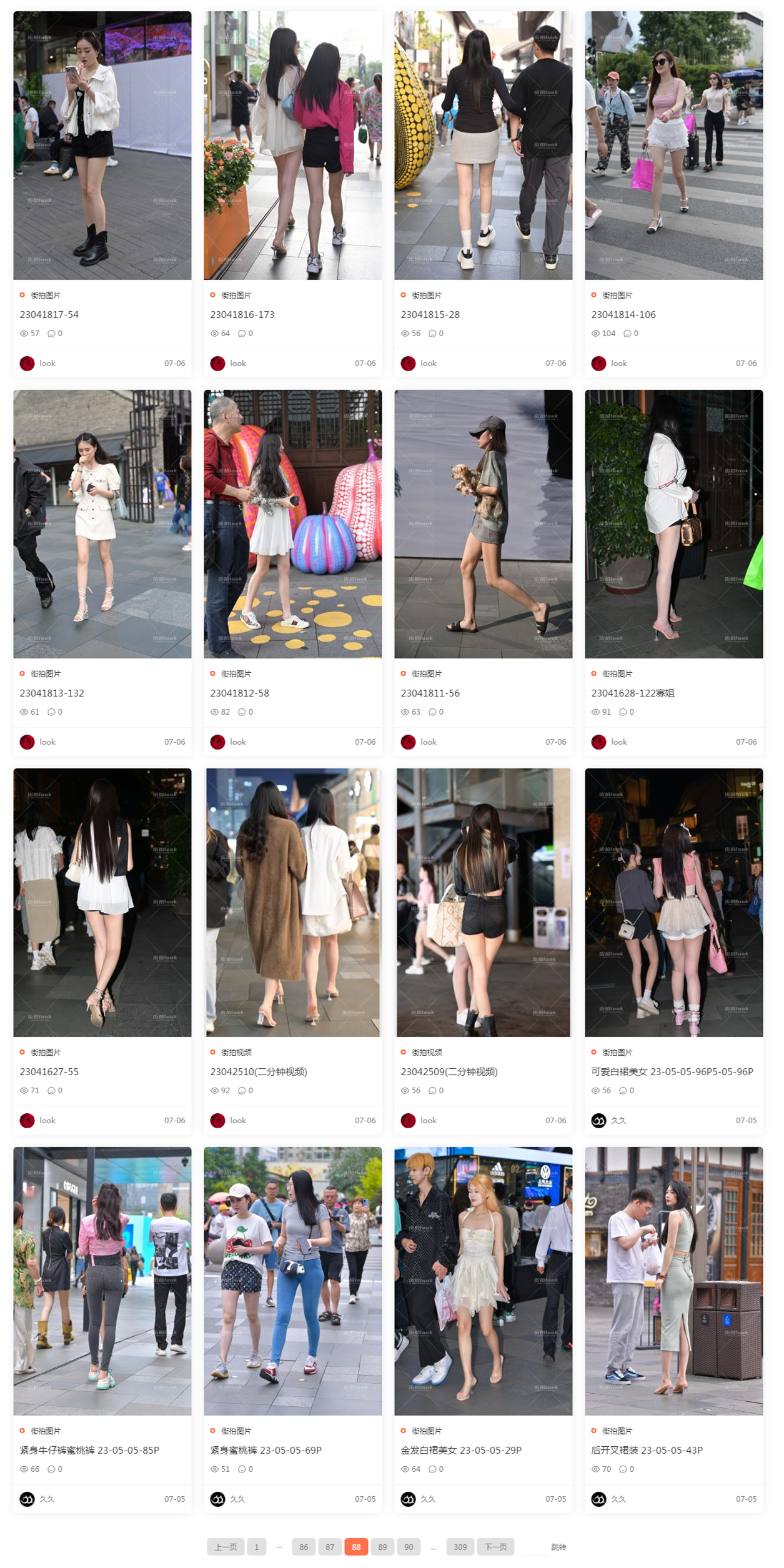Jump to page 1
Screen dimensions: 784x1568
pos(257,1547)
